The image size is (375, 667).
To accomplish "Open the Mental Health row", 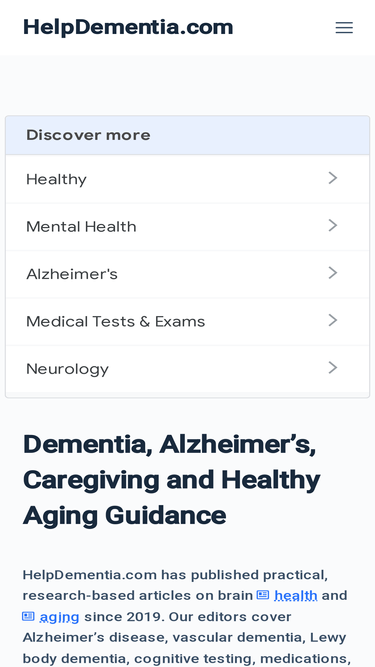I will pos(188,227).
